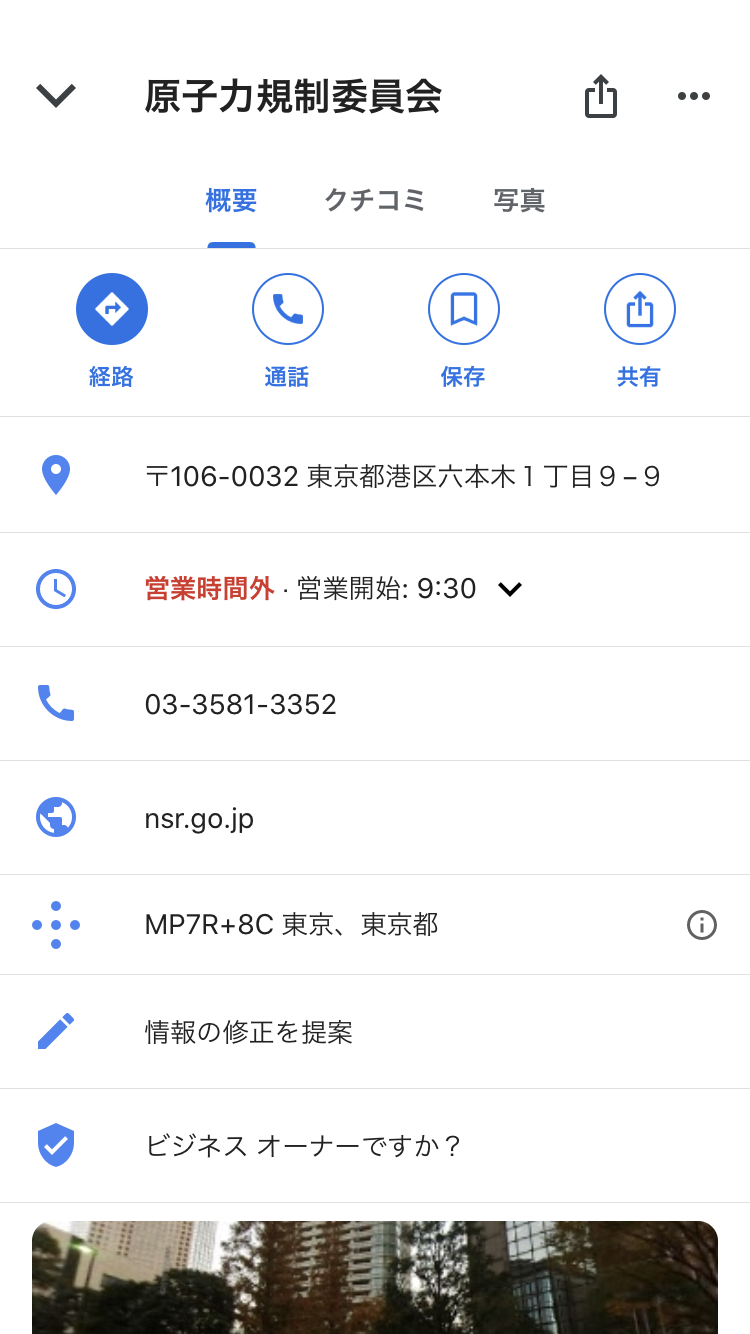Tap the plus code MP7R+8C row
Screen dimensions: 750x1334
[x=291, y=925]
